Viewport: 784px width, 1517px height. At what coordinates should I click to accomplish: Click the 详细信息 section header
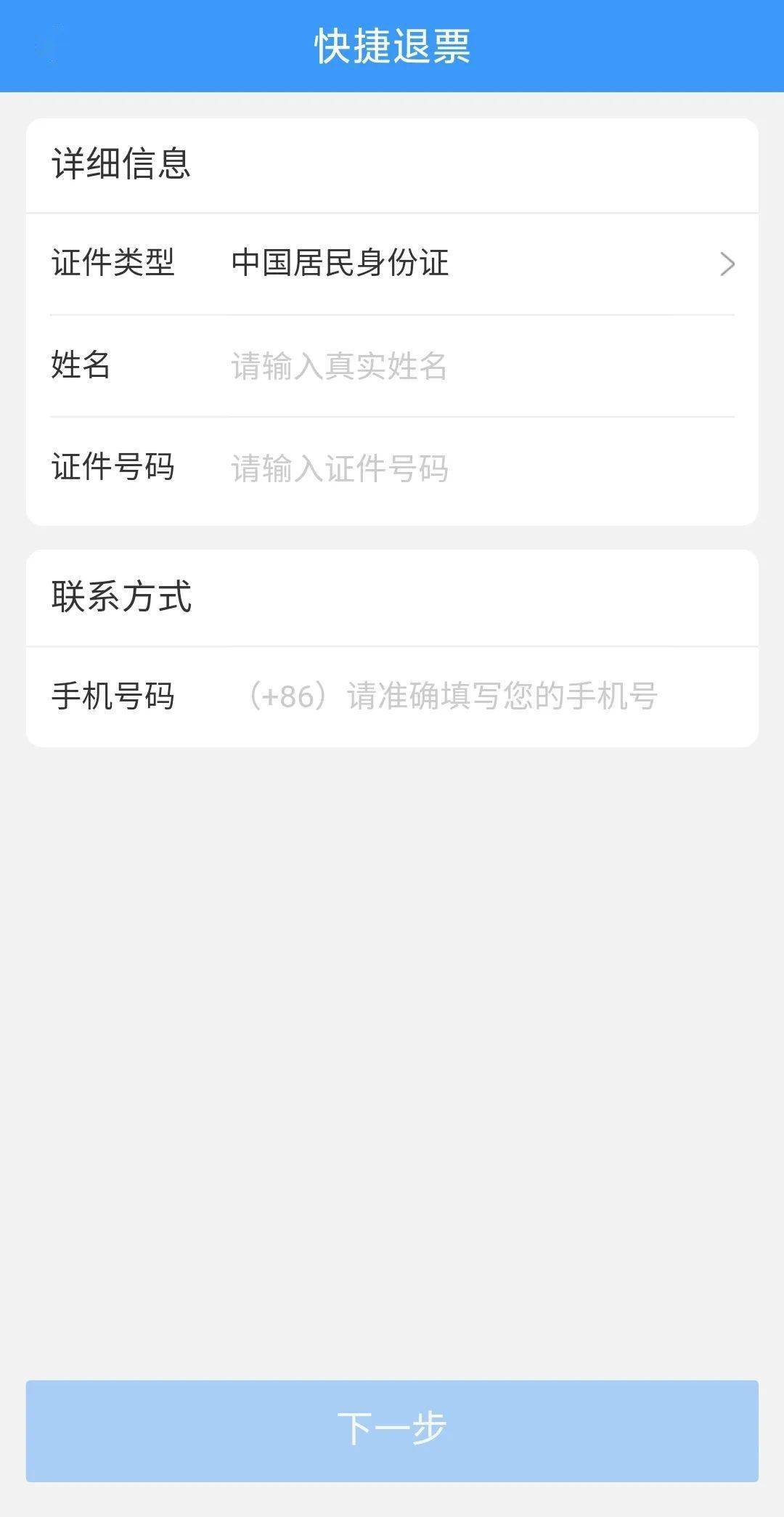(122, 164)
